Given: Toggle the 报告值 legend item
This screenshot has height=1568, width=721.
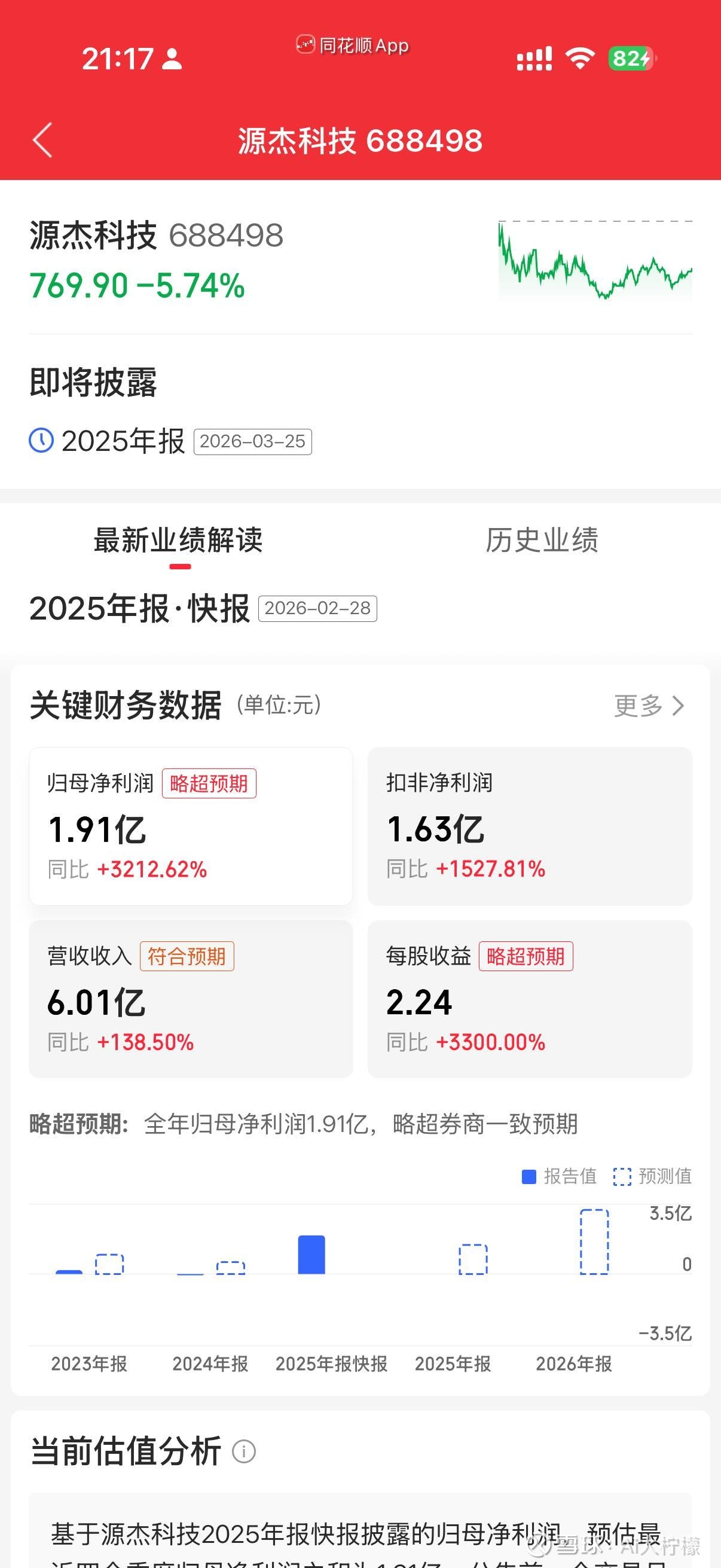Looking at the screenshot, I should pyautogui.click(x=558, y=1175).
